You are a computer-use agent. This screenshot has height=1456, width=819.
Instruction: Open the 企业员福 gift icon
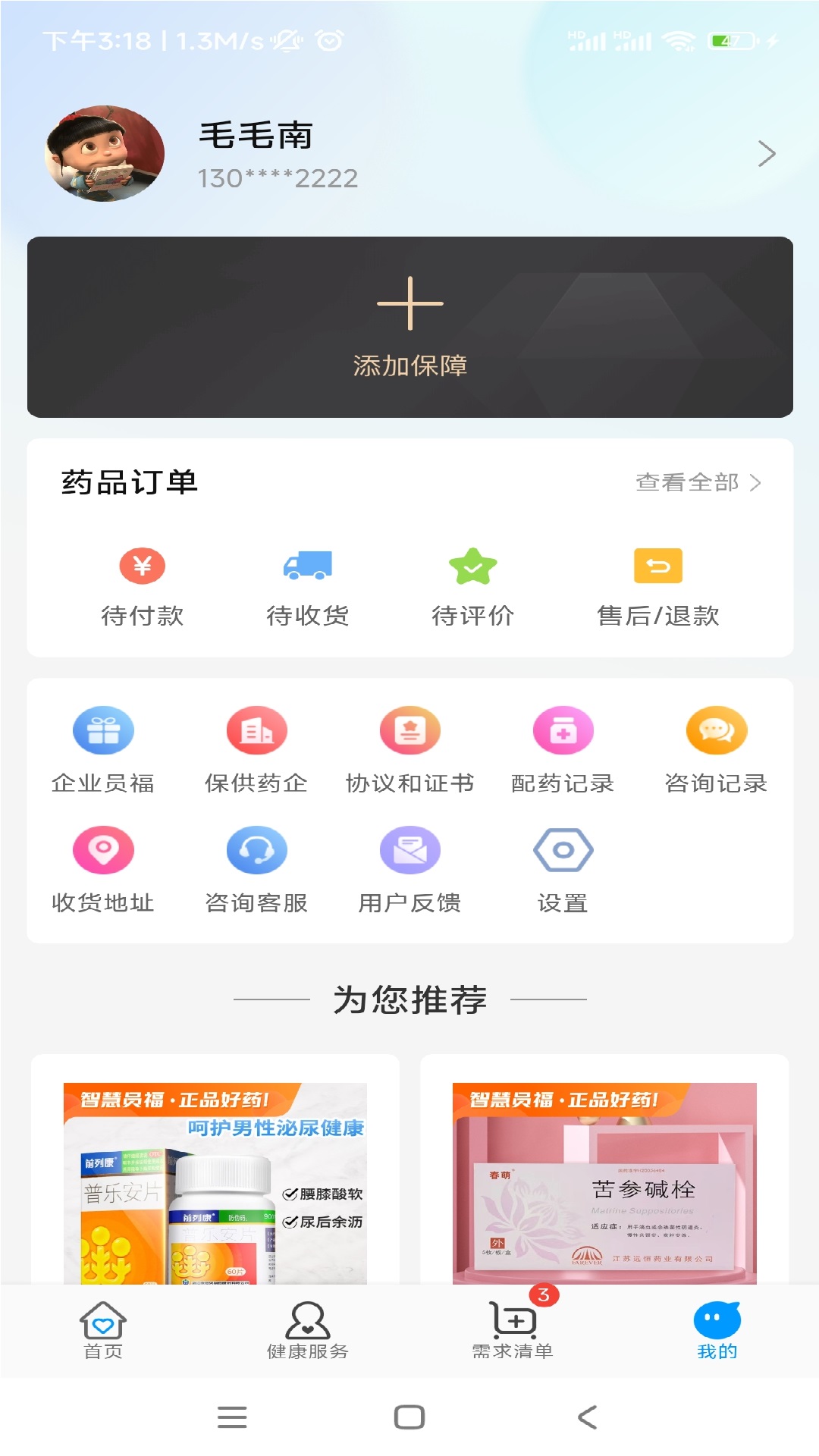104,730
